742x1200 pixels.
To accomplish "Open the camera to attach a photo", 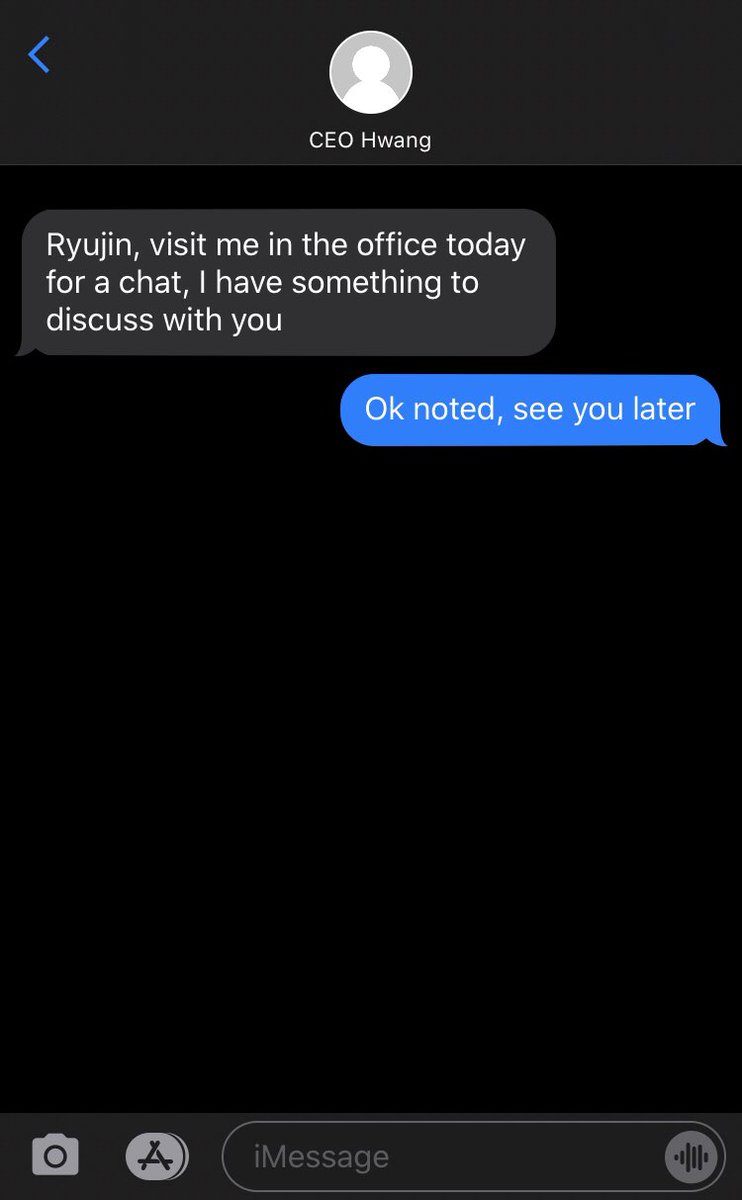I will 56,1157.
